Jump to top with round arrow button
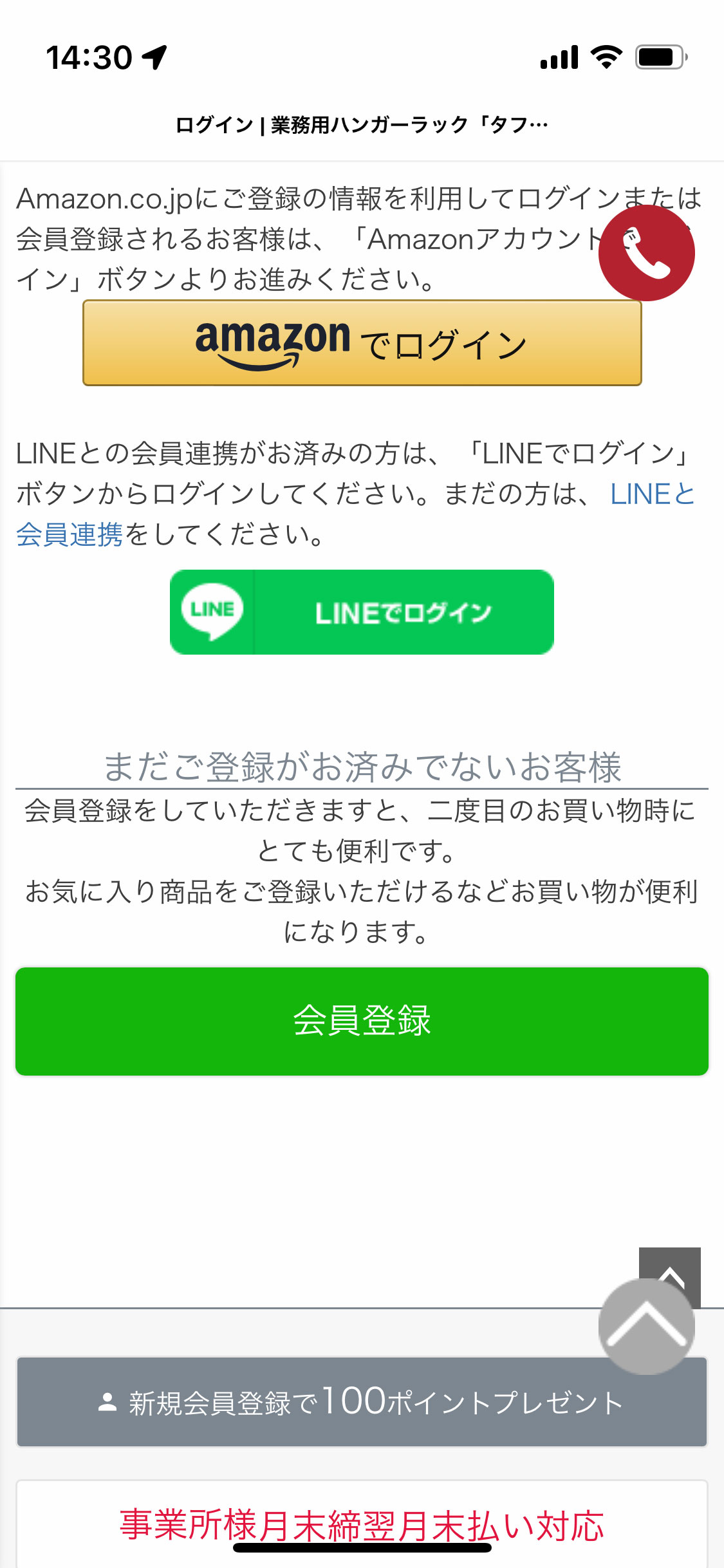Image resolution: width=724 pixels, height=1568 pixels. point(646,1326)
